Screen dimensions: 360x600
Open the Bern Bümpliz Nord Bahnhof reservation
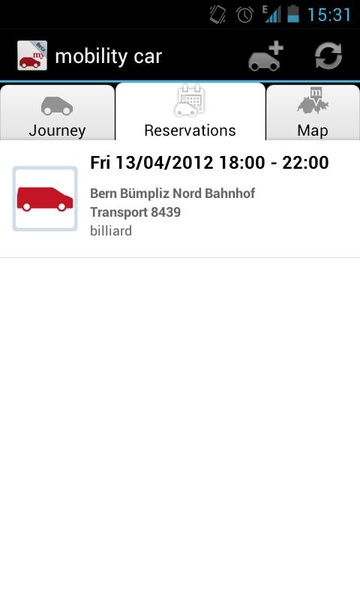[x=180, y=199]
